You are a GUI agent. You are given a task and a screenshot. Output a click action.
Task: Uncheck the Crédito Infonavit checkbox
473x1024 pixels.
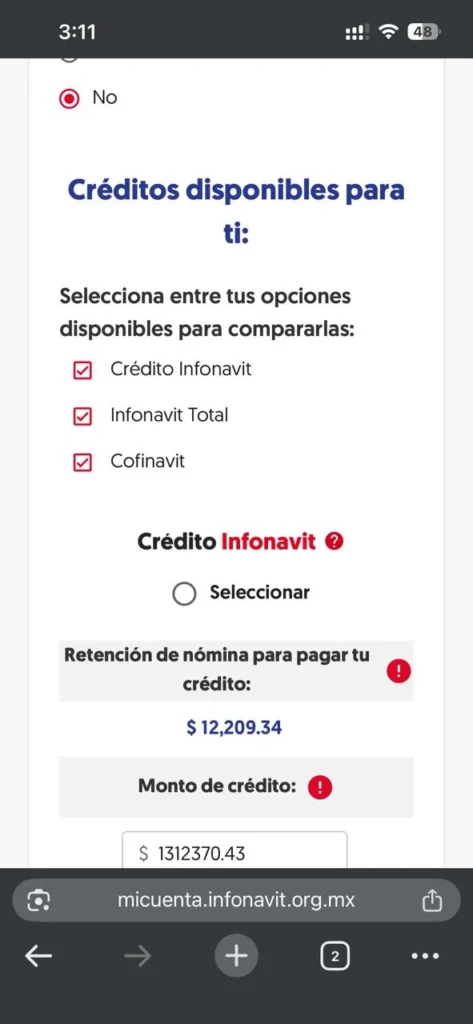pos(82,370)
